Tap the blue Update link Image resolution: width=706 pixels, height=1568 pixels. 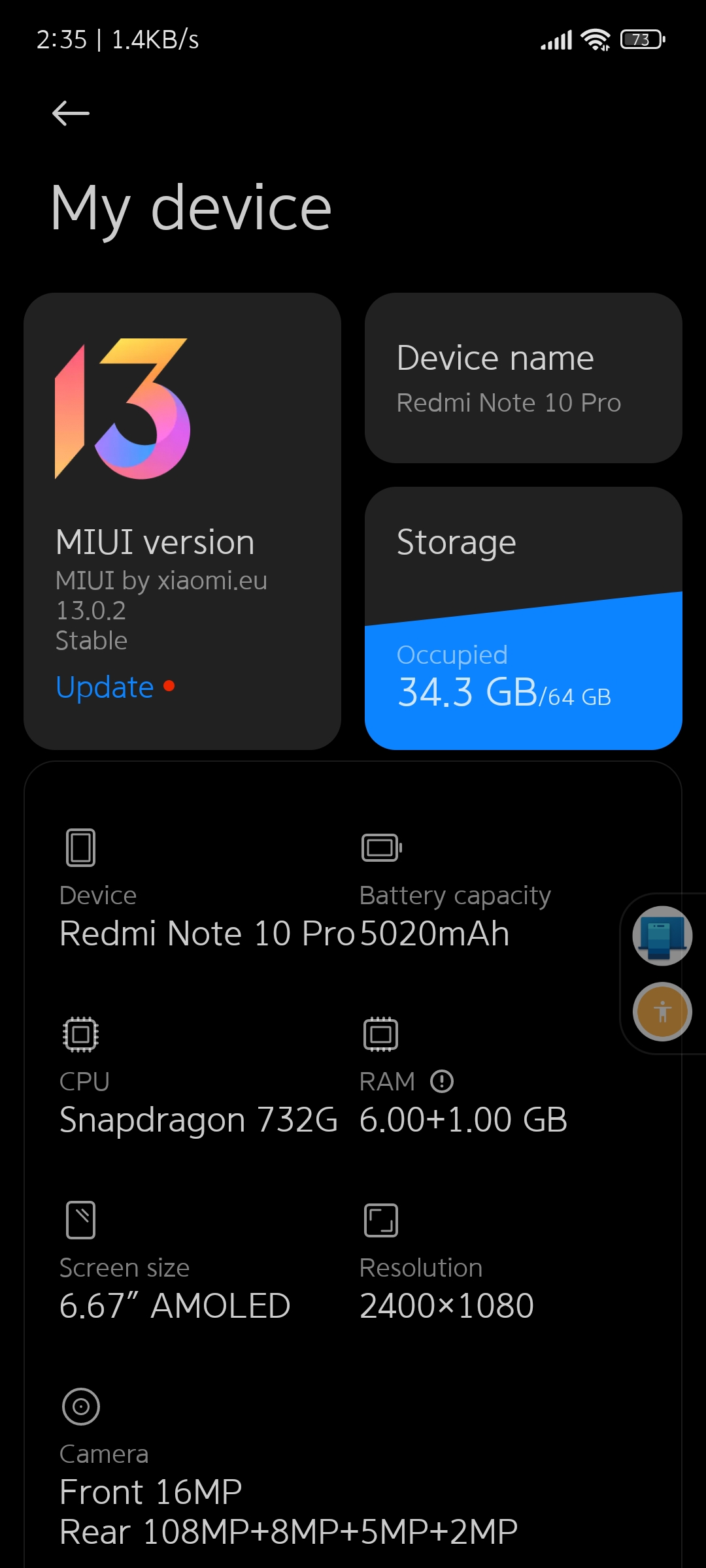[x=105, y=687]
